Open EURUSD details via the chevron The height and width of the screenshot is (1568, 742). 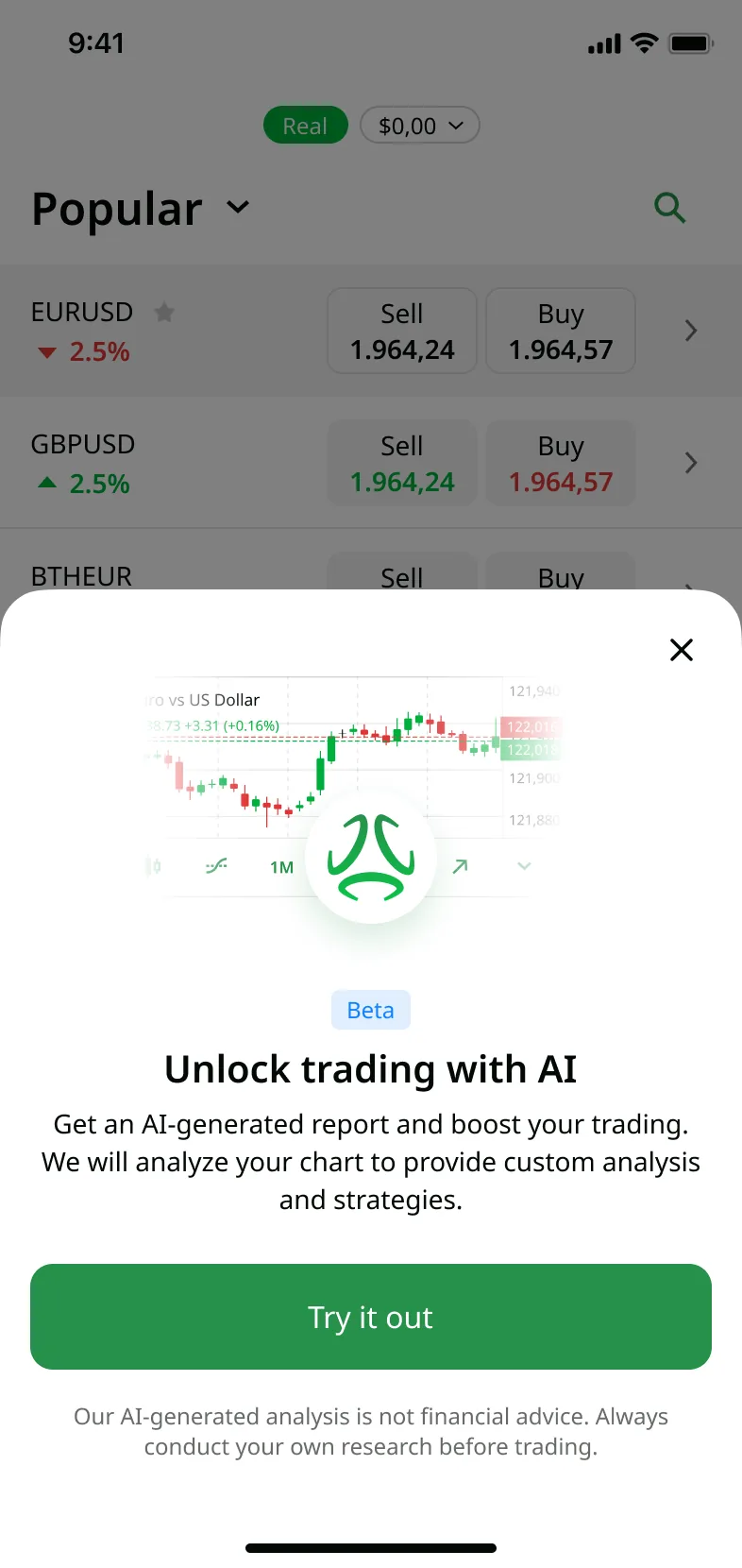pyautogui.click(x=691, y=331)
